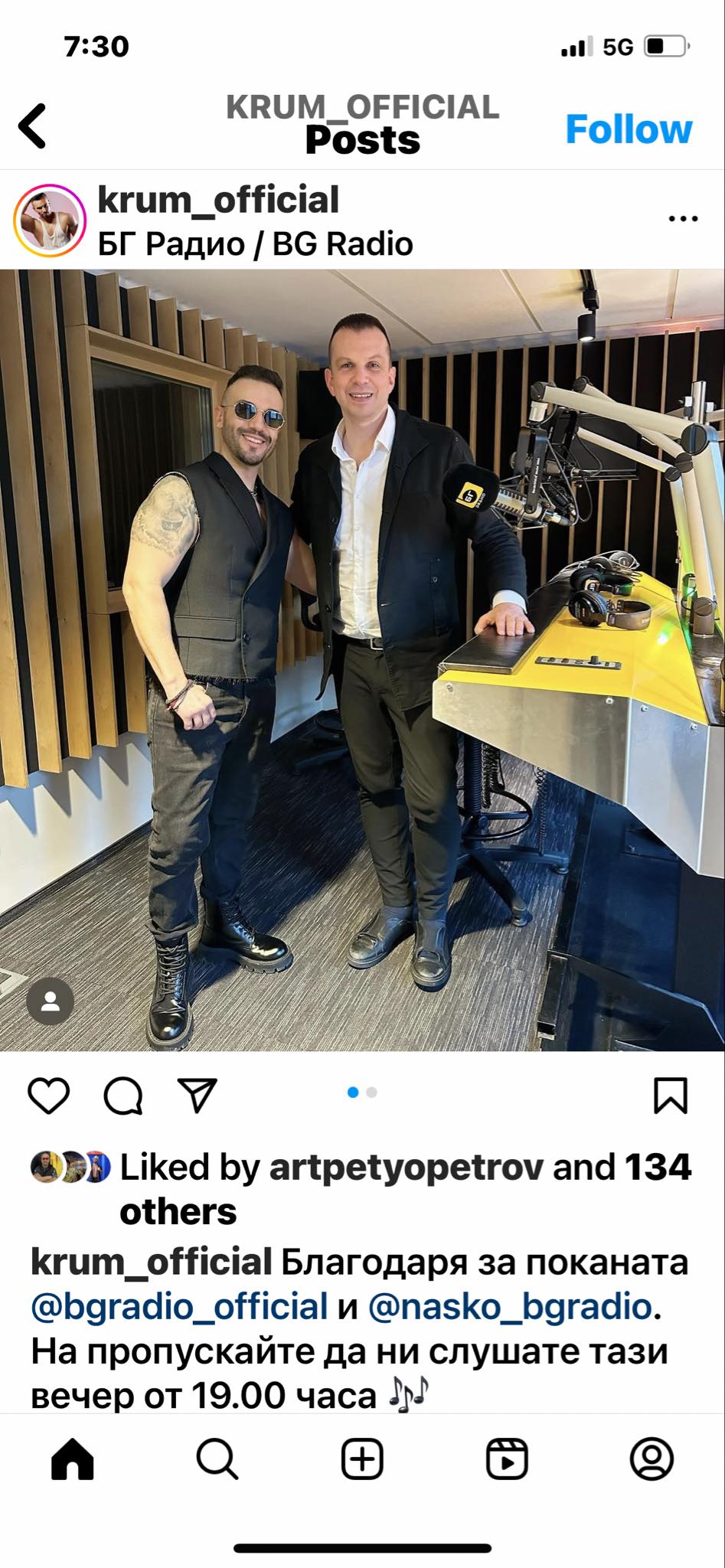
Task: Save the post with the bookmark icon
Action: click(670, 1096)
